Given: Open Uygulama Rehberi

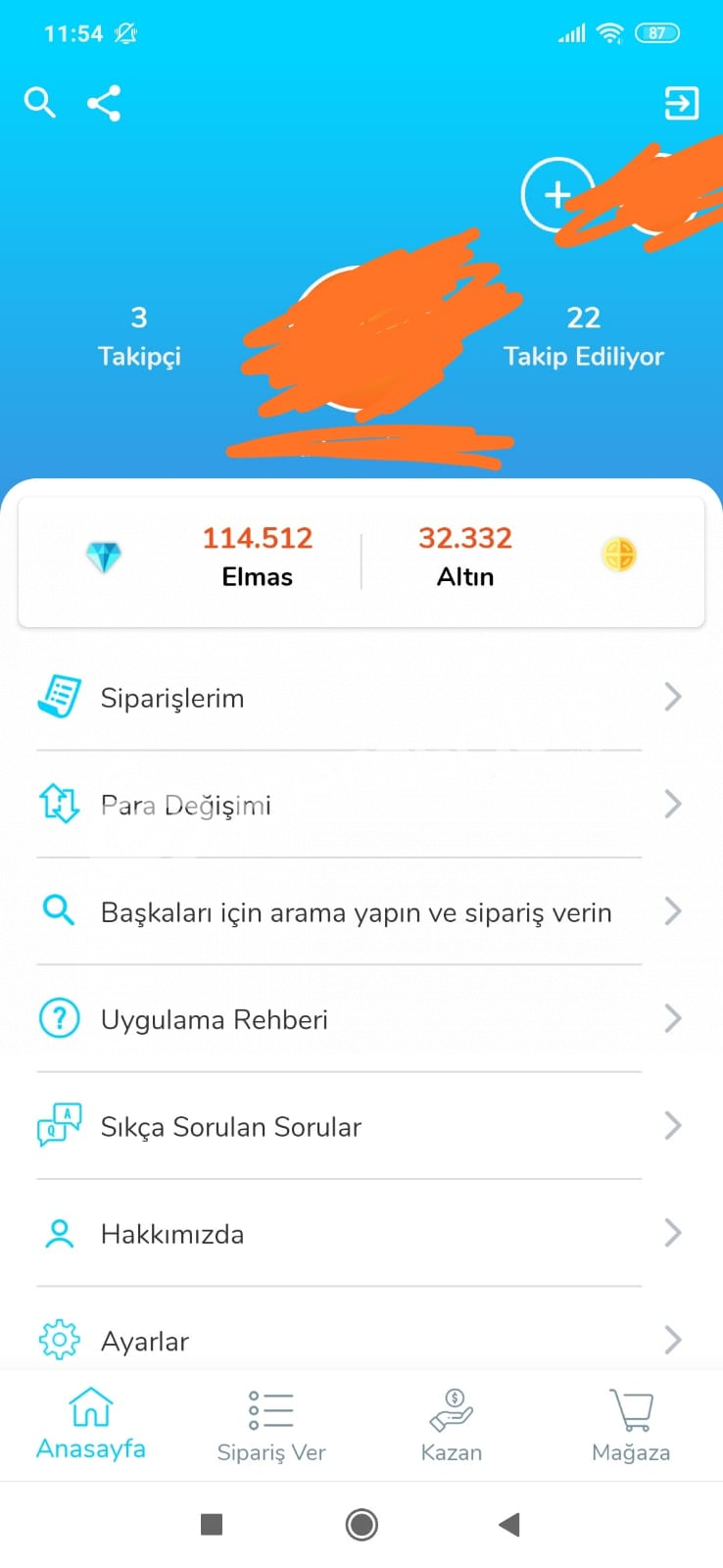Looking at the screenshot, I should coord(361,1019).
